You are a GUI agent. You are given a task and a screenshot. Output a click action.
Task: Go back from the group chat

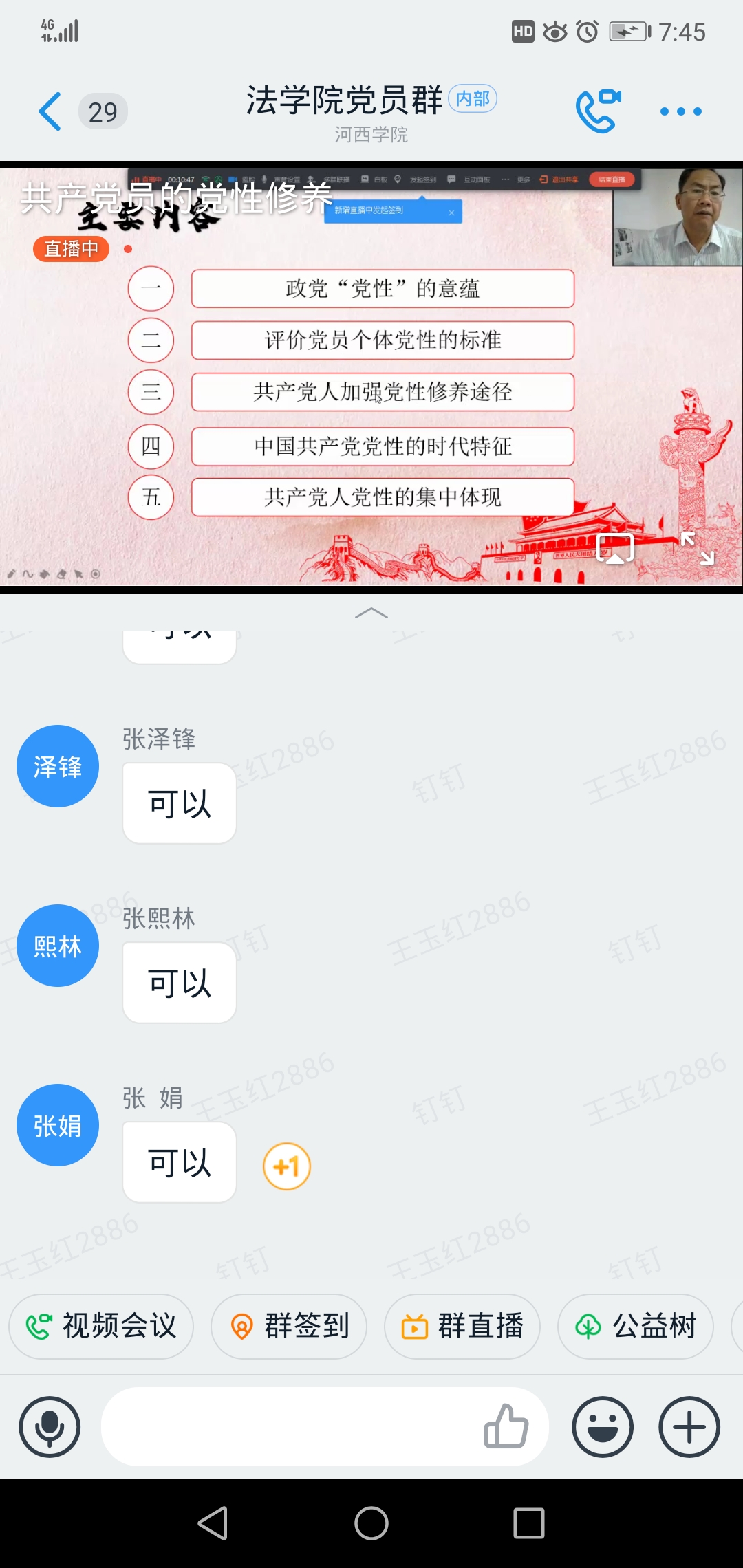click(x=50, y=111)
